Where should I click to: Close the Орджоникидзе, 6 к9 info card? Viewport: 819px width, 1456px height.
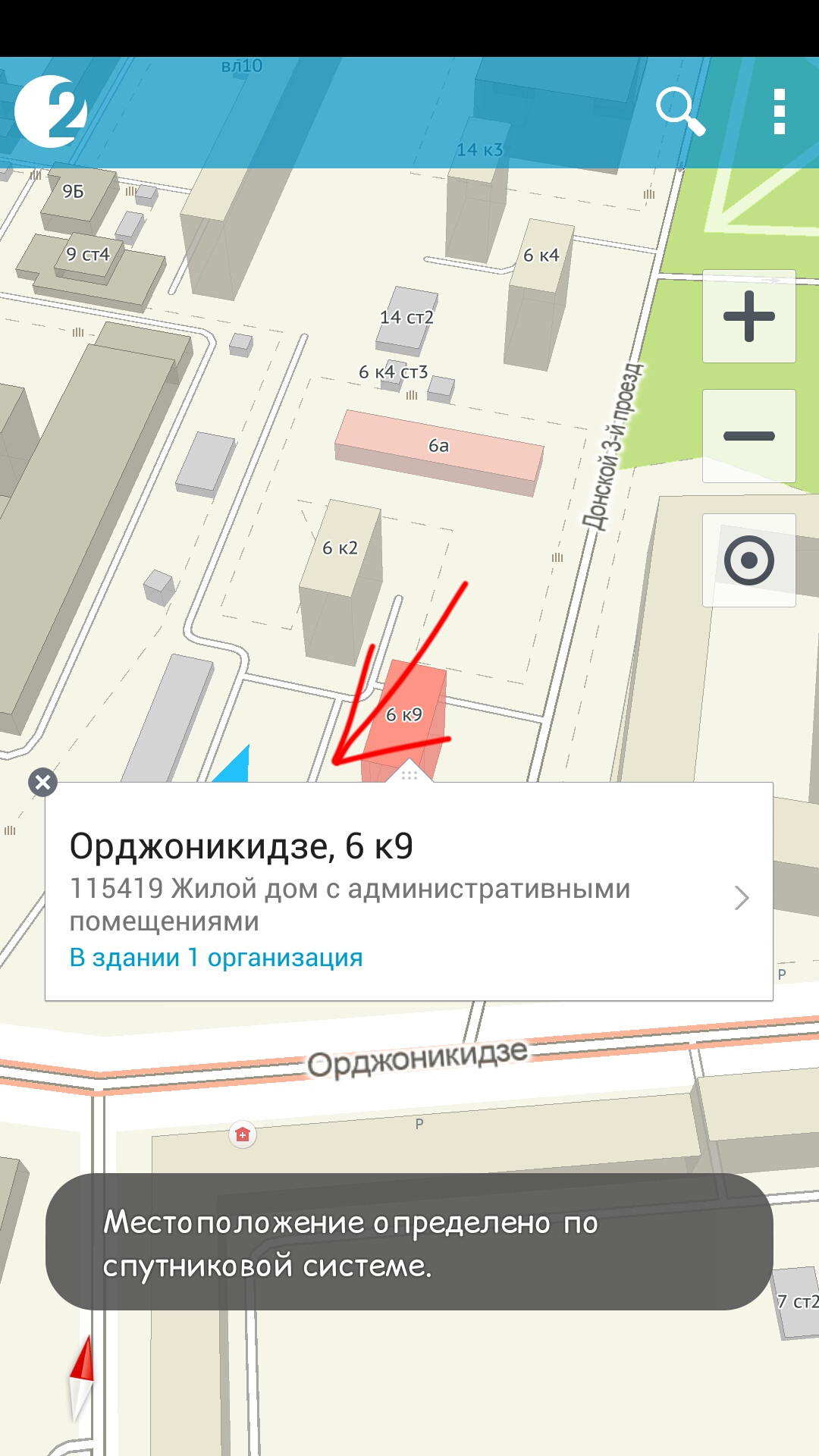[43, 782]
